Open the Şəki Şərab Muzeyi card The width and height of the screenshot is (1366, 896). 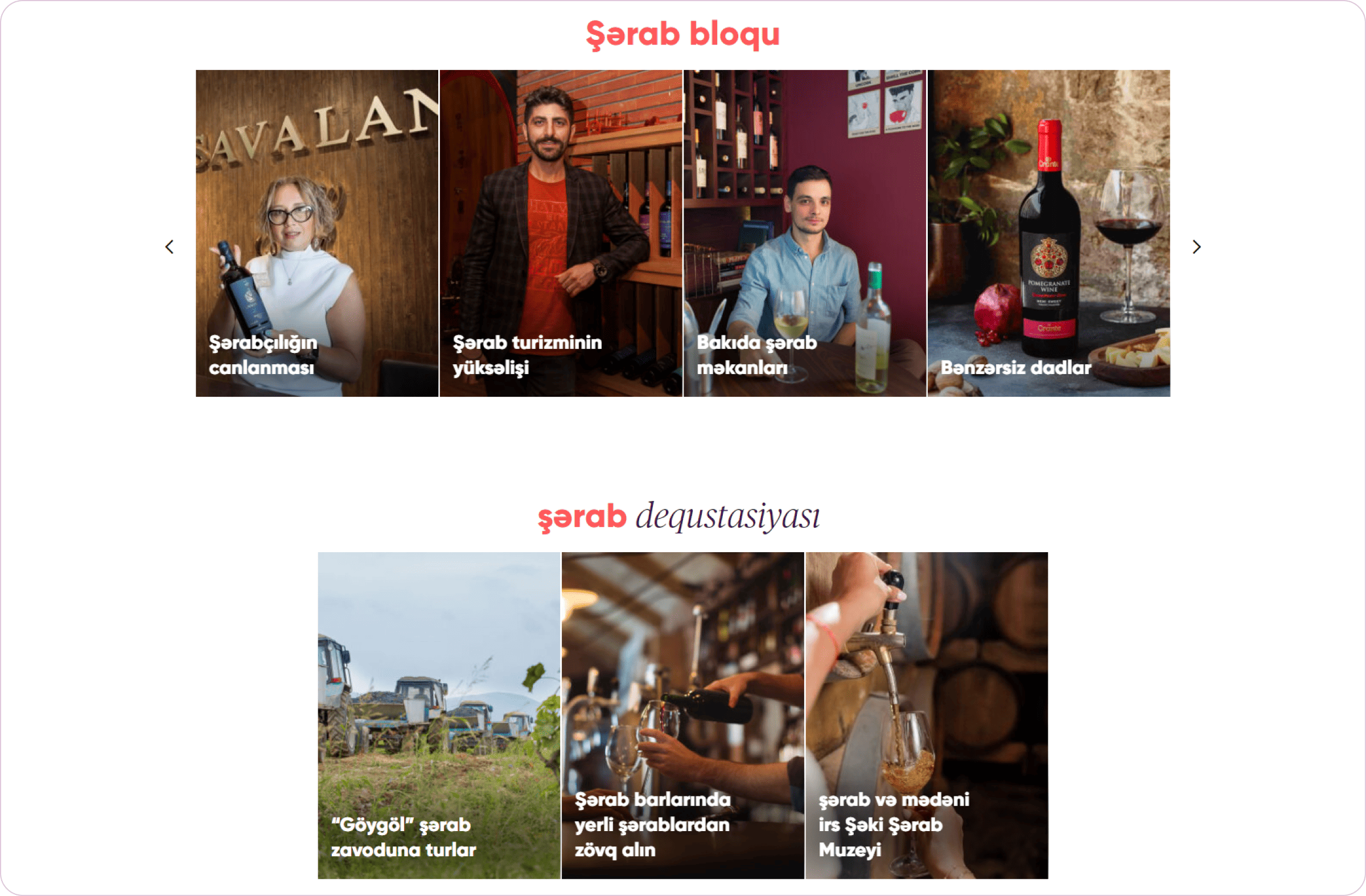tap(927, 715)
